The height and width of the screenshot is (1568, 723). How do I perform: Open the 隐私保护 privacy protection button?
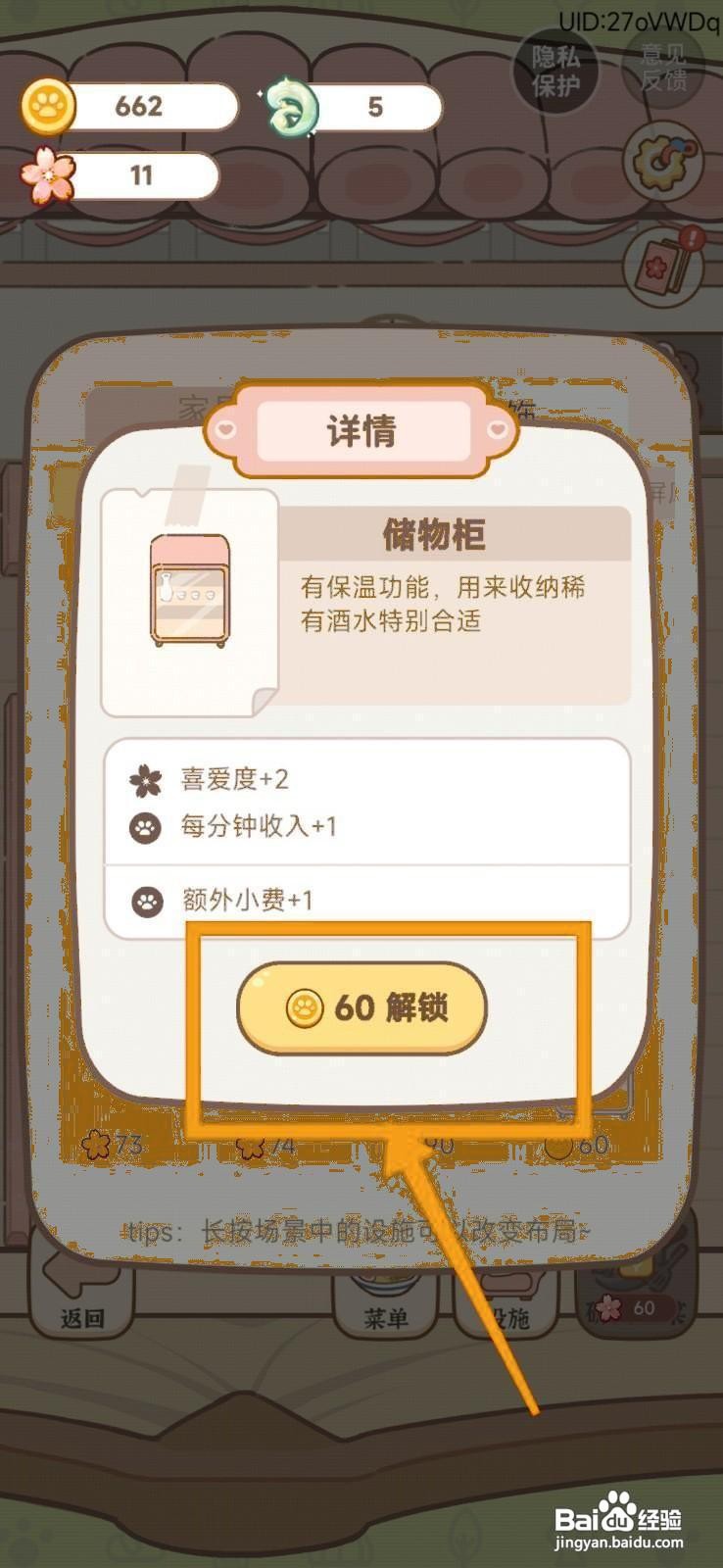pos(555,71)
